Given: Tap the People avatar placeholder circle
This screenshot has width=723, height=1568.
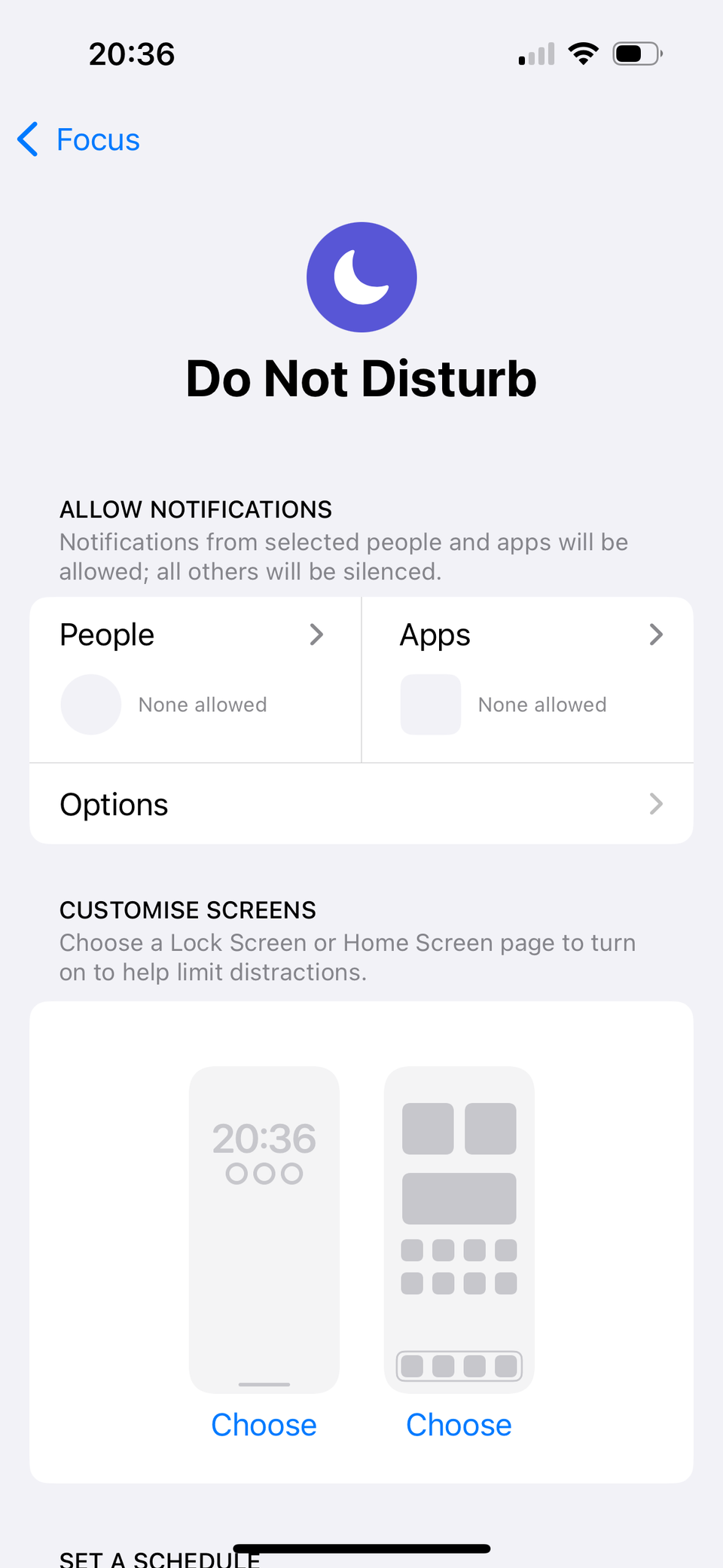Looking at the screenshot, I should tap(90, 705).
